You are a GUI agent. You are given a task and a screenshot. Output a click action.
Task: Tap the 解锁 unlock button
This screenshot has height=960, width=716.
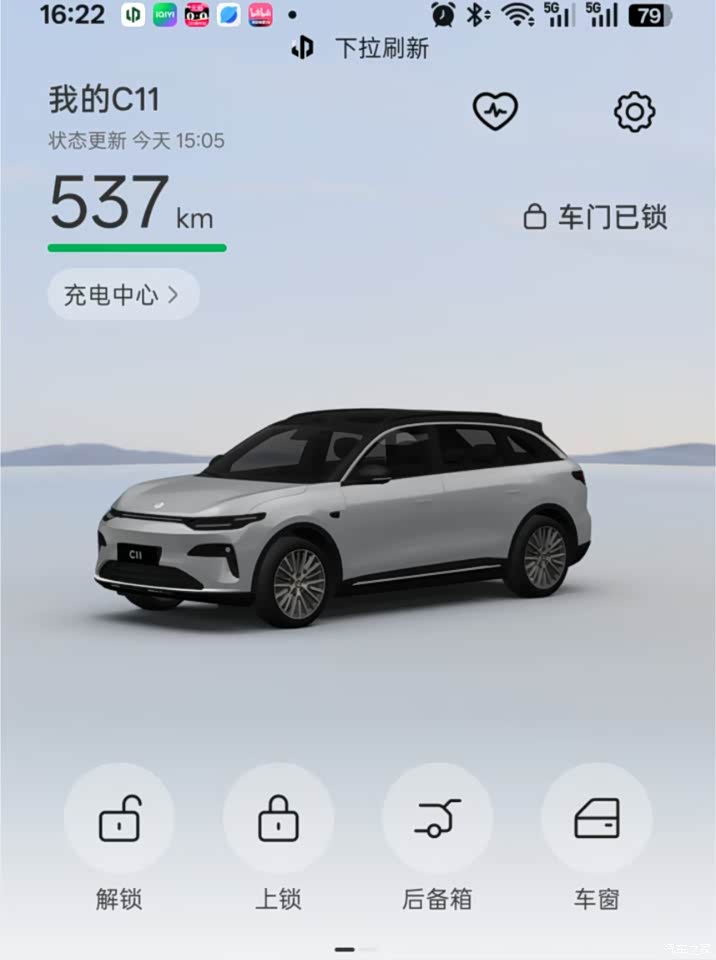(x=119, y=819)
